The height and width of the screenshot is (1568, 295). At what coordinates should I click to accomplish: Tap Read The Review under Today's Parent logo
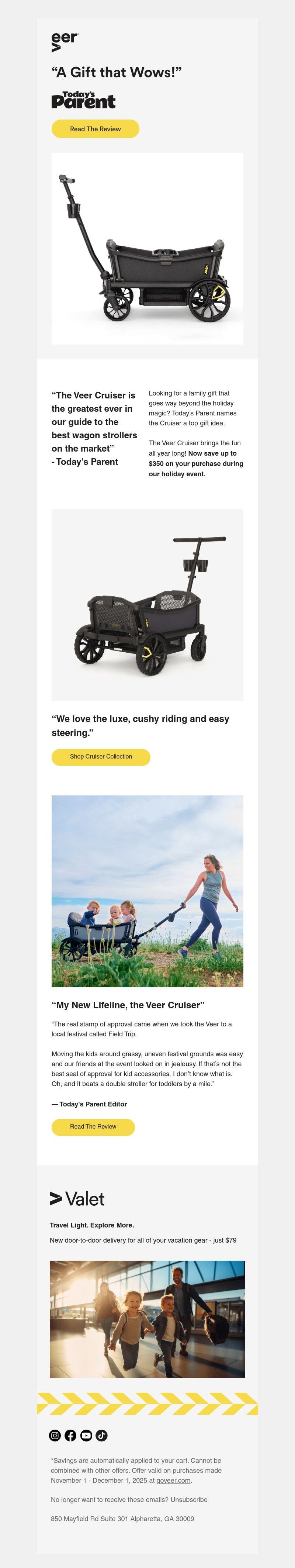point(95,129)
